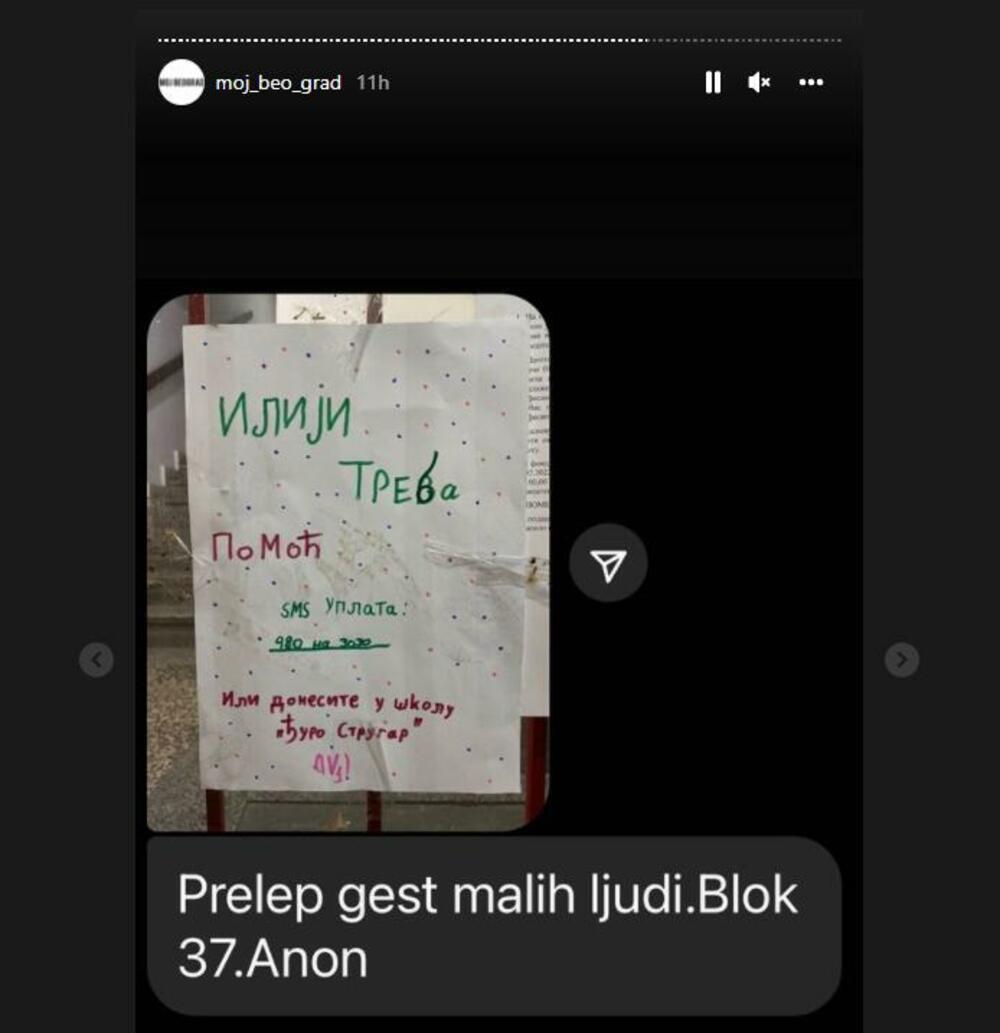This screenshot has height=1033, width=1000.
Task: Share this story via the paper plane
Action: tap(608, 564)
